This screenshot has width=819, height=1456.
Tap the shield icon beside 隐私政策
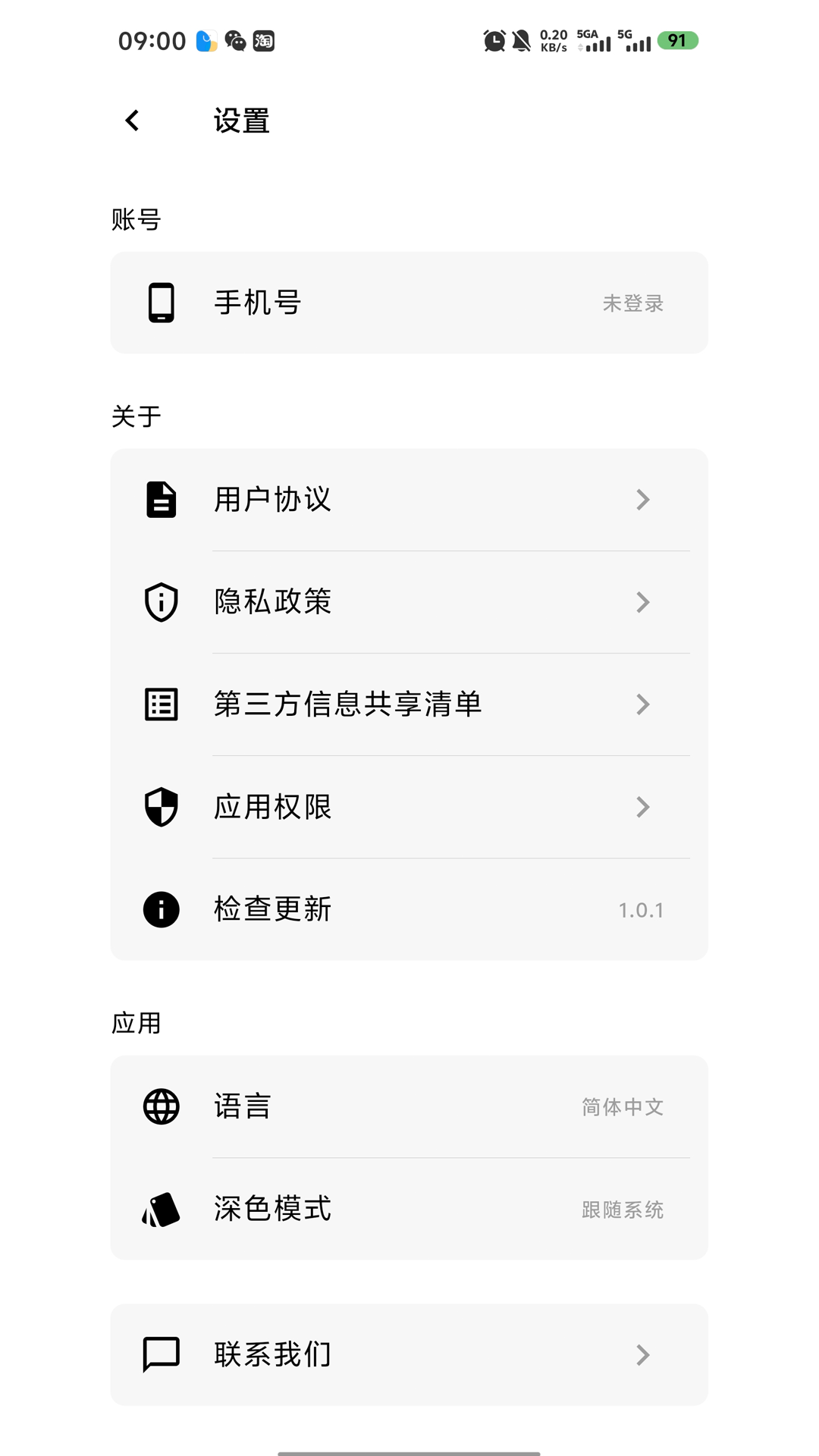[x=161, y=601]
